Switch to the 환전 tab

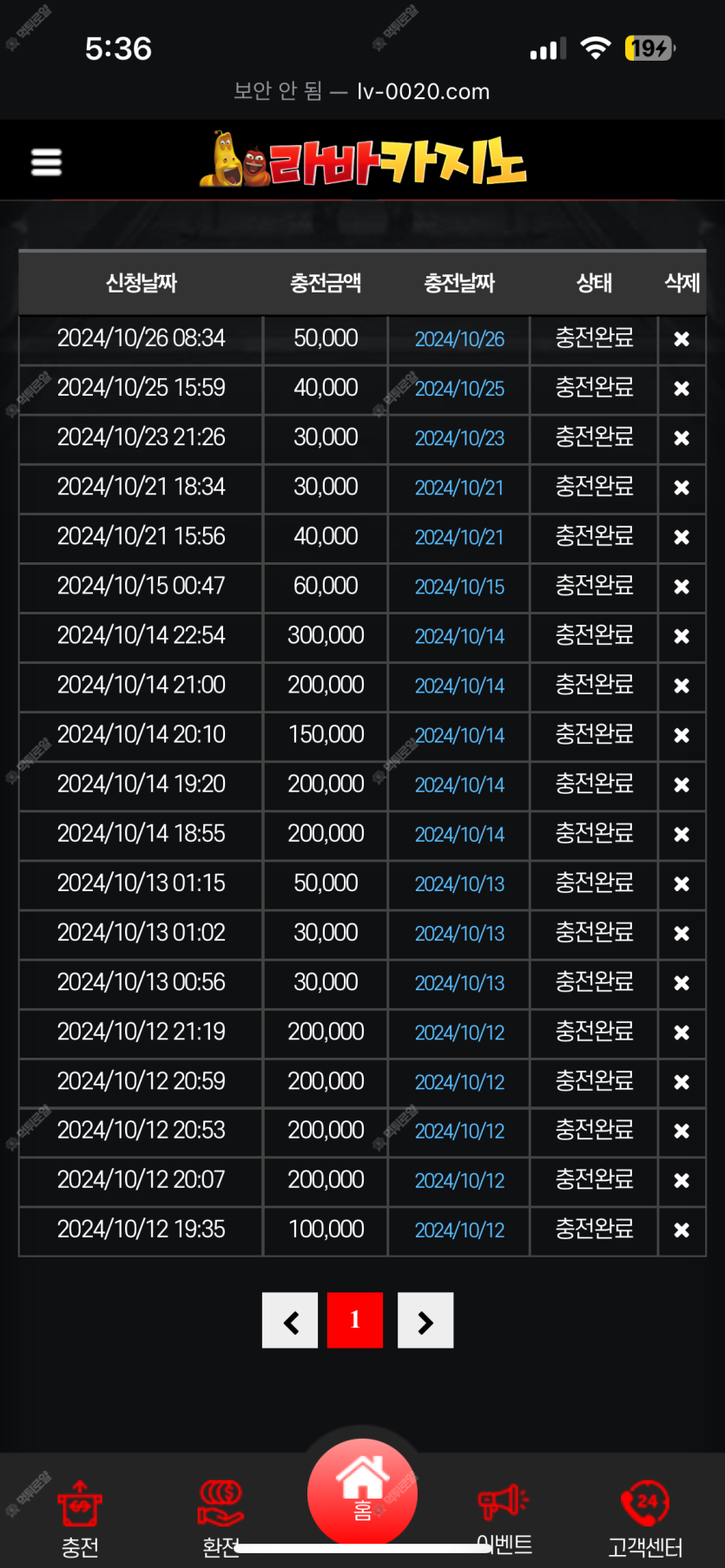[x=221, y=1519]
